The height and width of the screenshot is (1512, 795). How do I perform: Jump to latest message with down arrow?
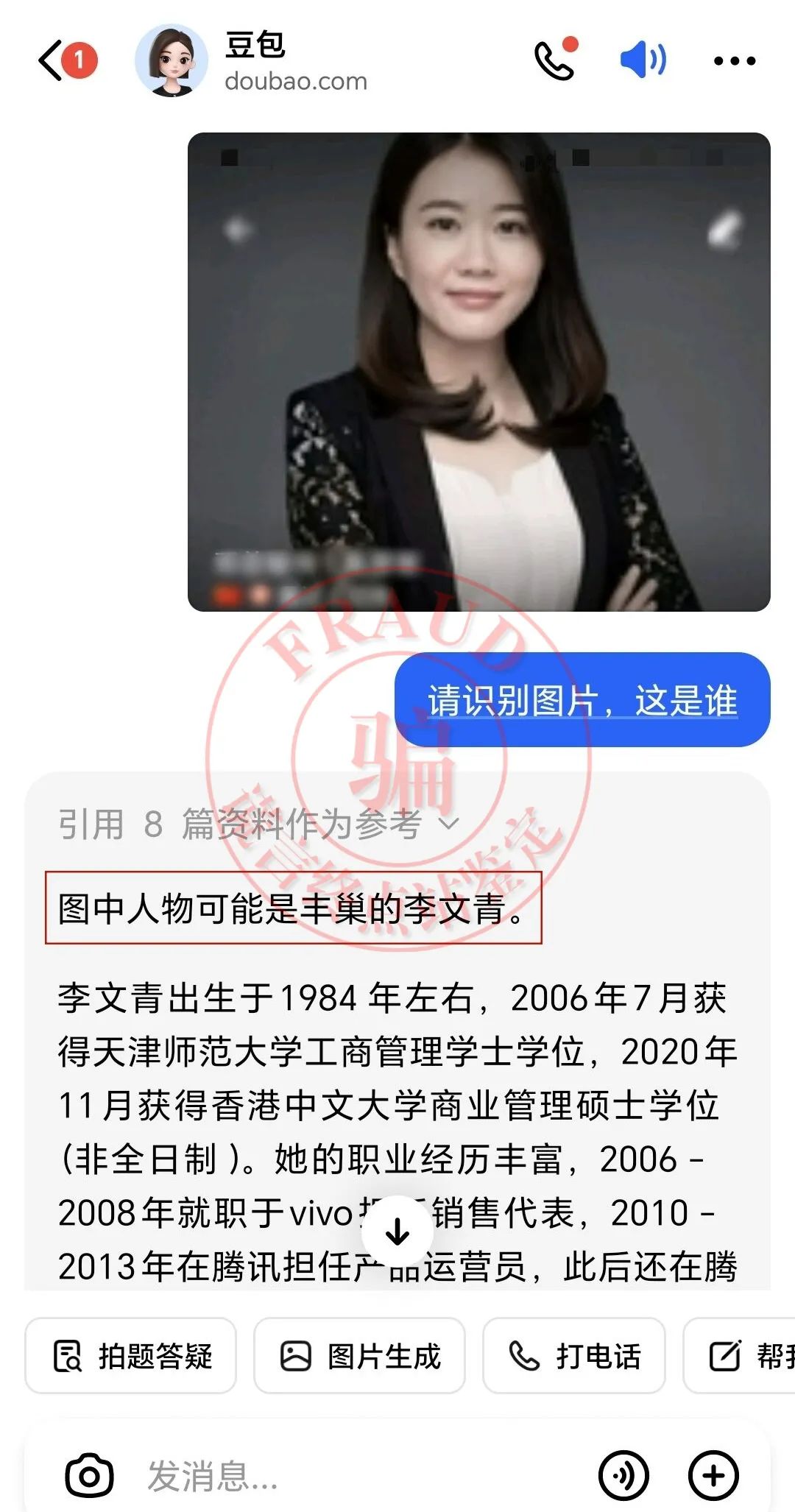(397, 1231)
